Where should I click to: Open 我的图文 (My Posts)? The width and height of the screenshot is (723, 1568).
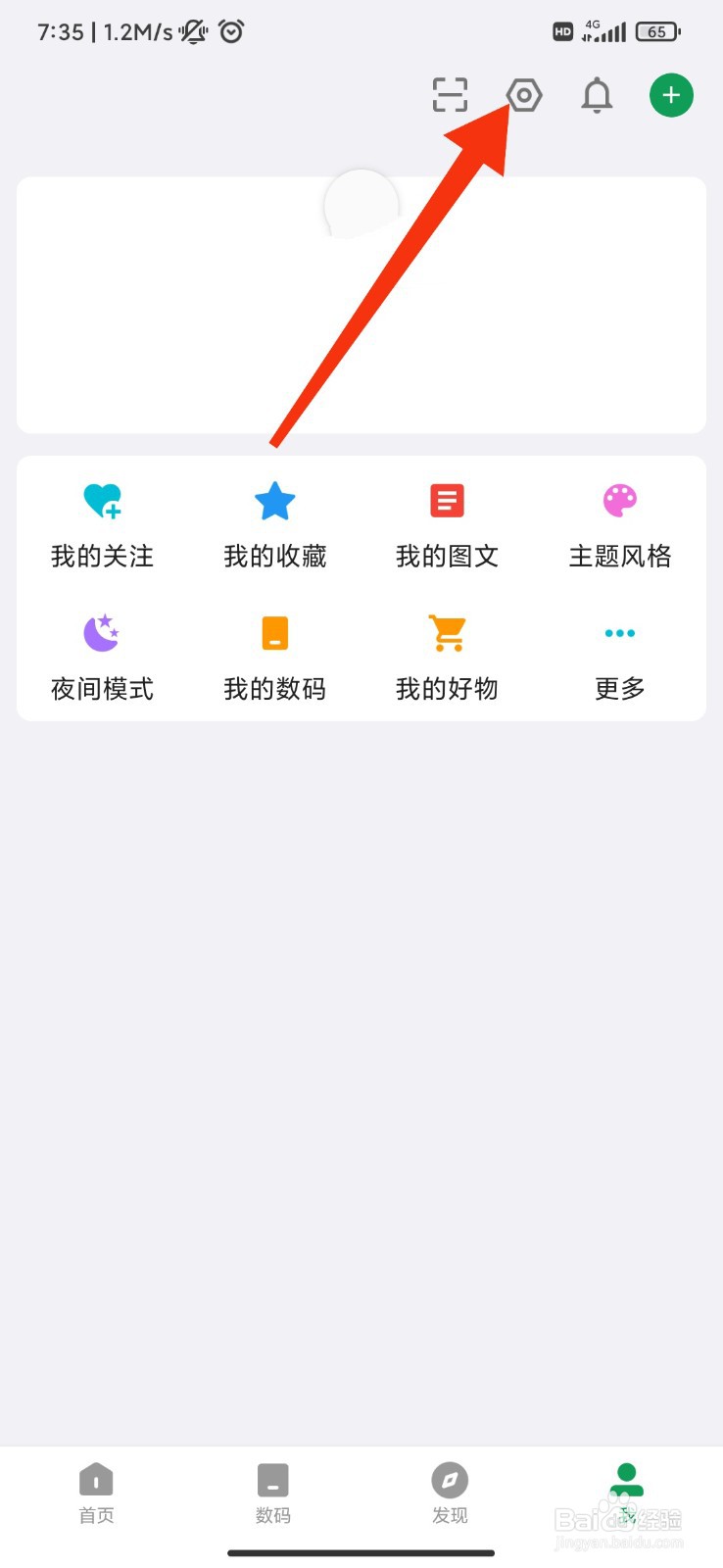[447, 524]
